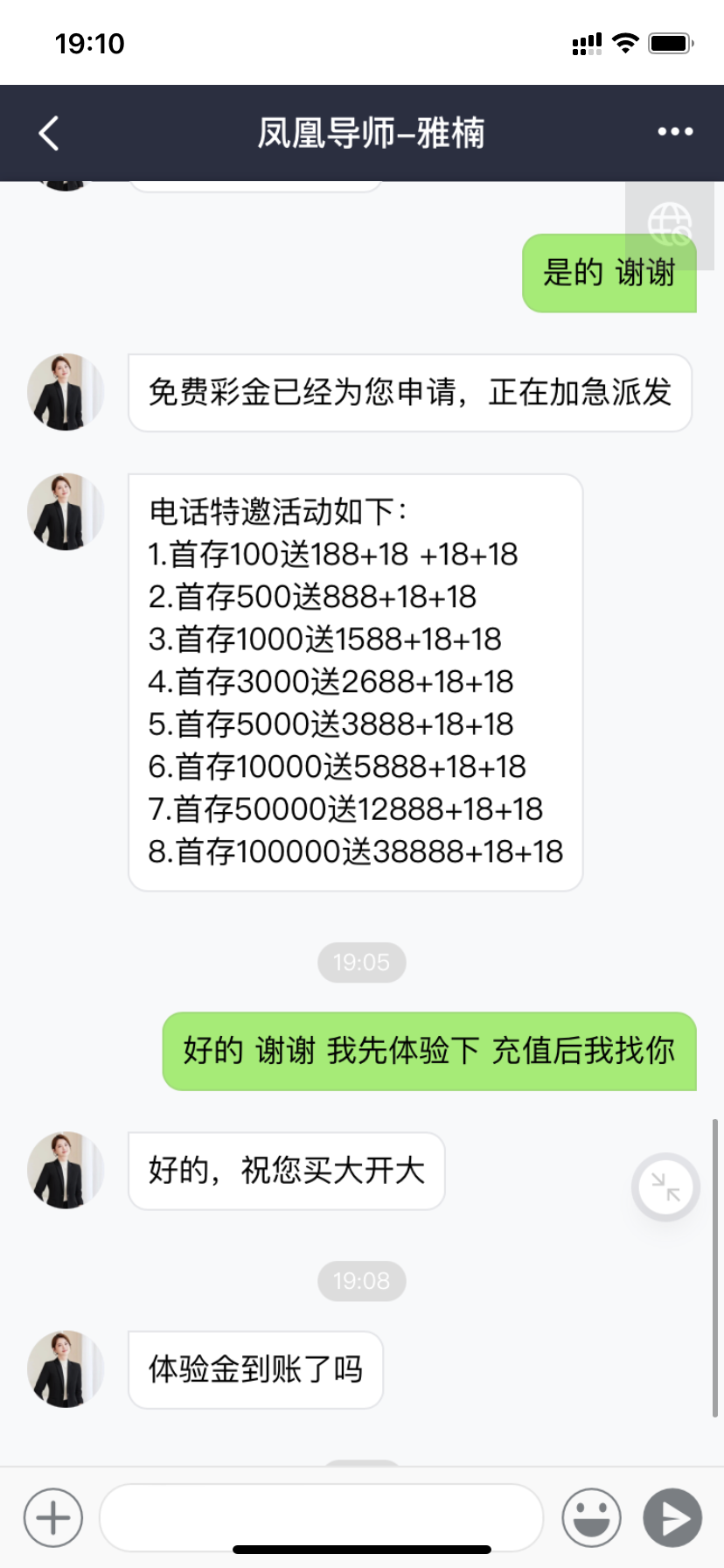Open the emoji picker
The image size is (724, 1568).
click(x=592, y=1518)
